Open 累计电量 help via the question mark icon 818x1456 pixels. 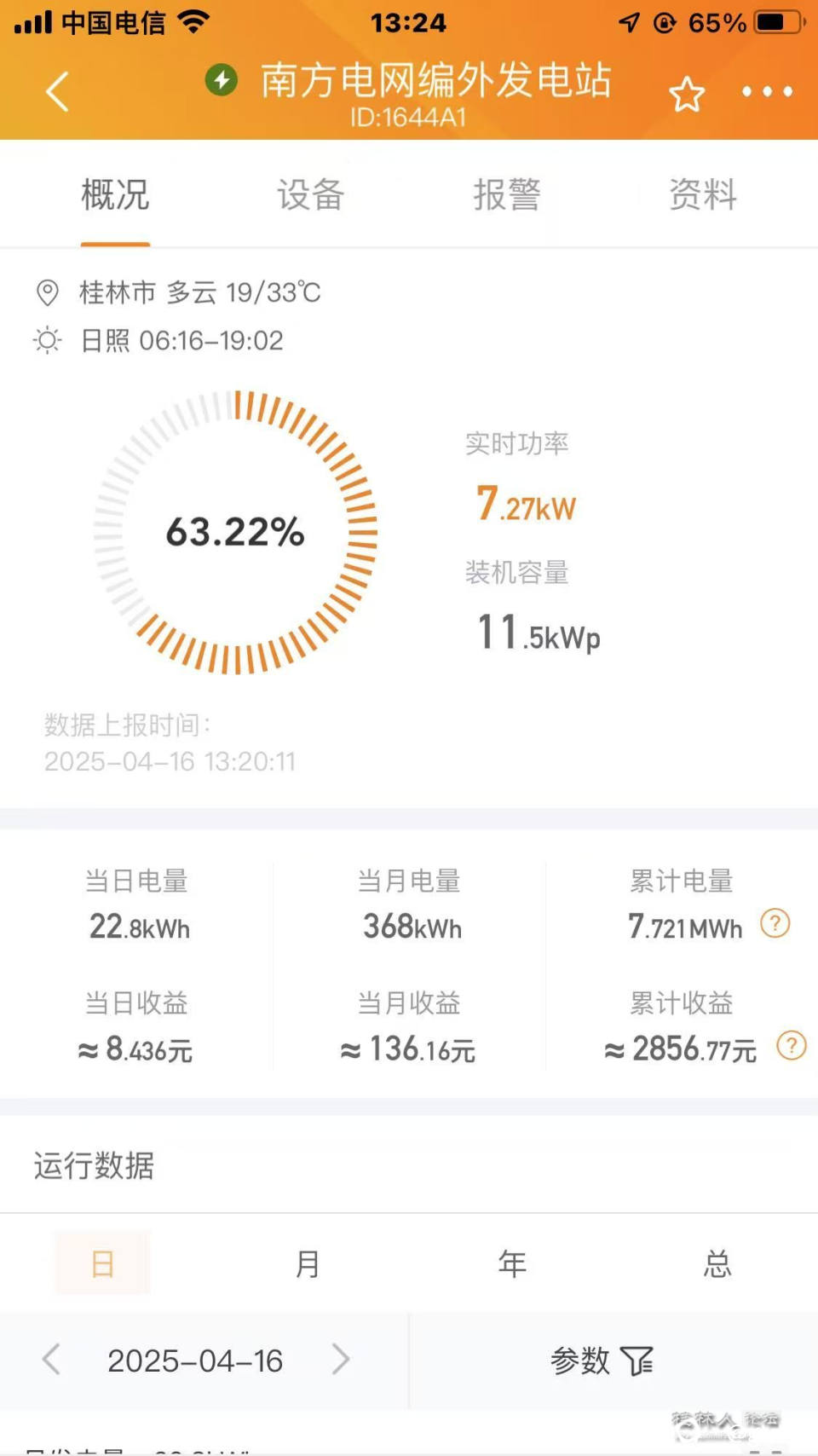[774, 922]
